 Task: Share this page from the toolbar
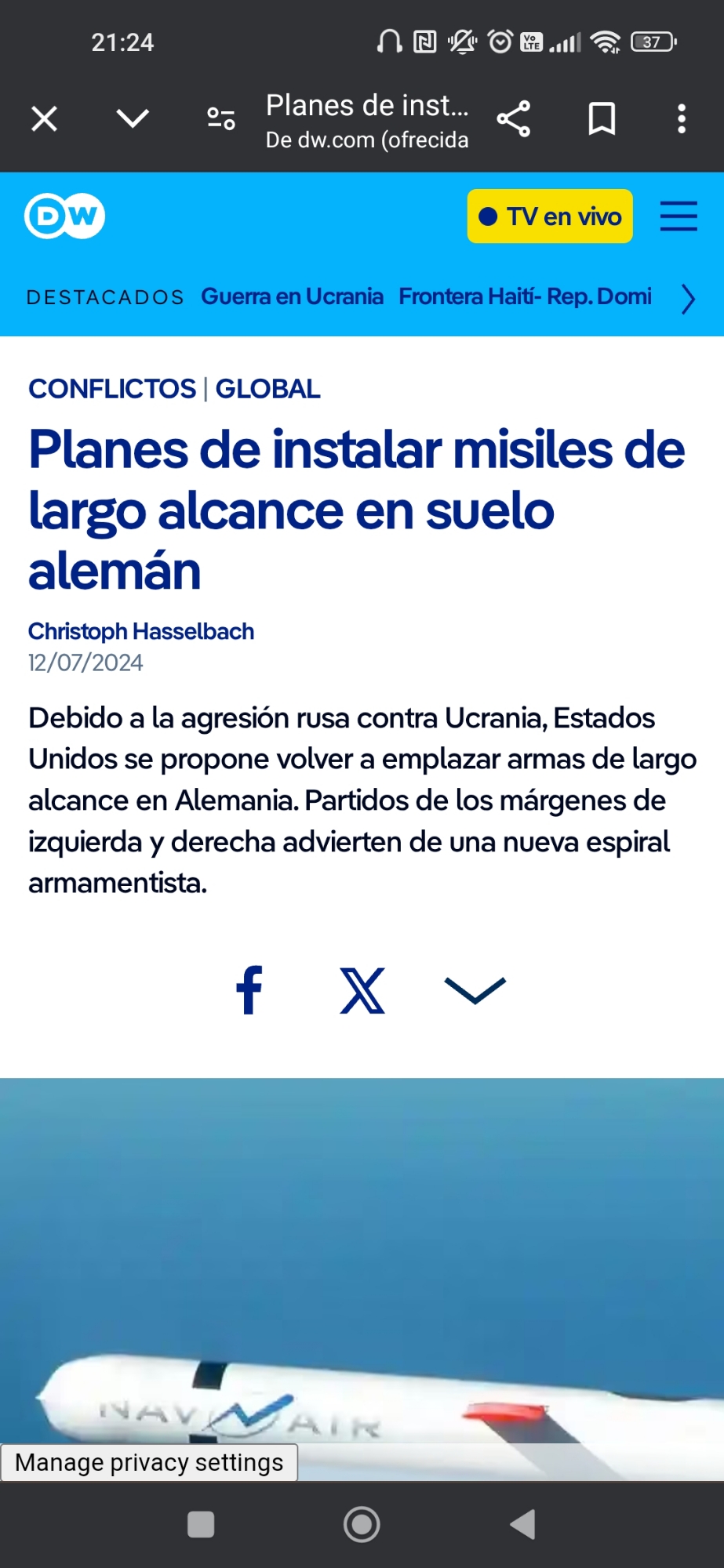point(514,119)
